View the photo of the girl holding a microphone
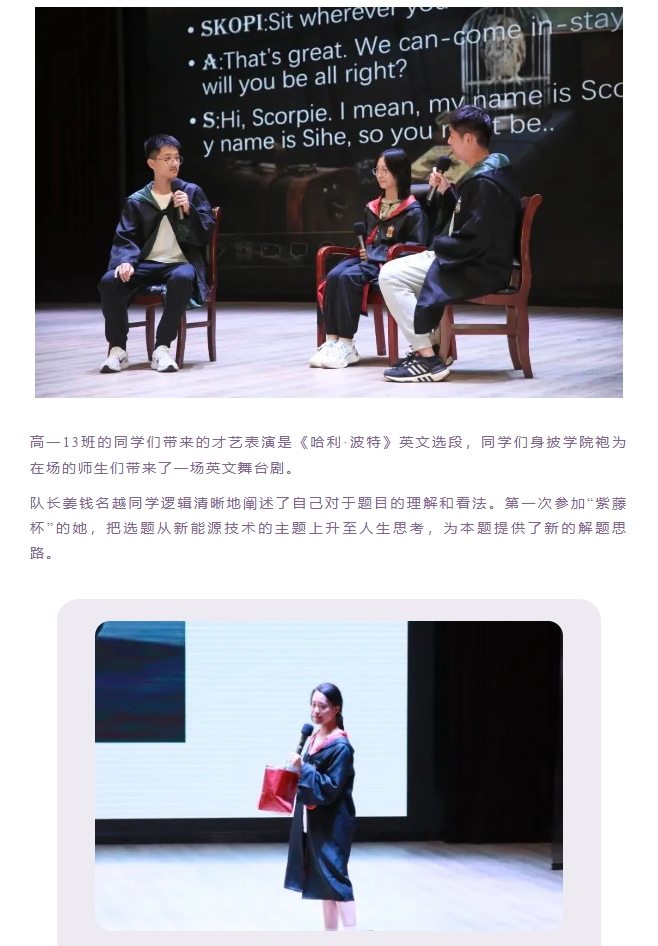This screenshot has height=946, width=658. pyautogui.click(x=328, y=775)
